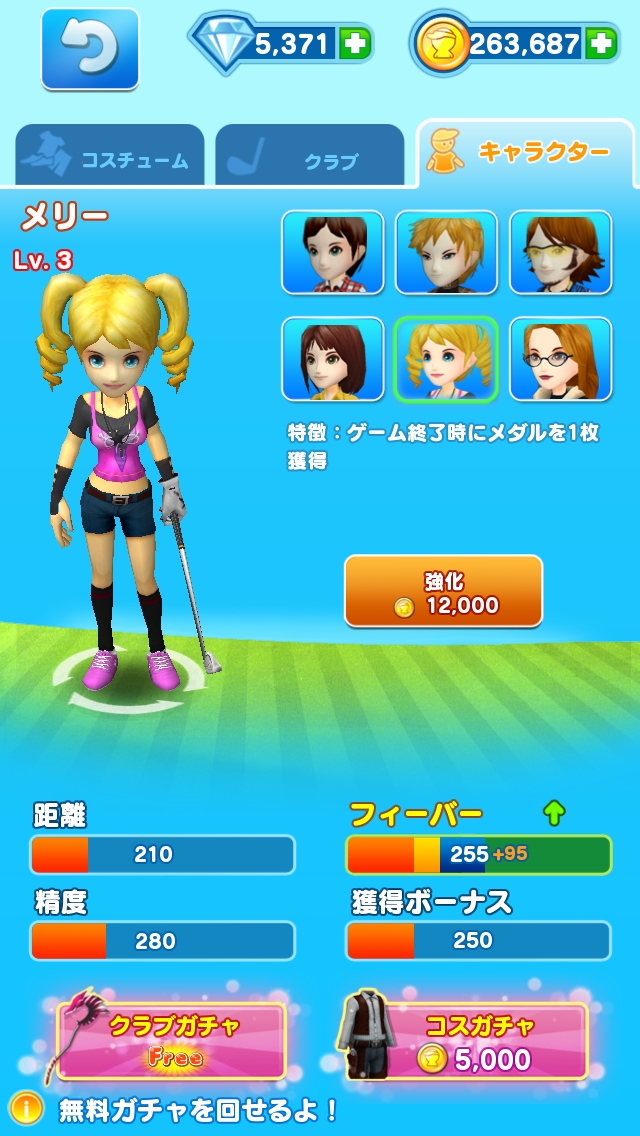Choose the blonde pigtail girl メリー portrait
640x1136 pixels.
point(446,359)
